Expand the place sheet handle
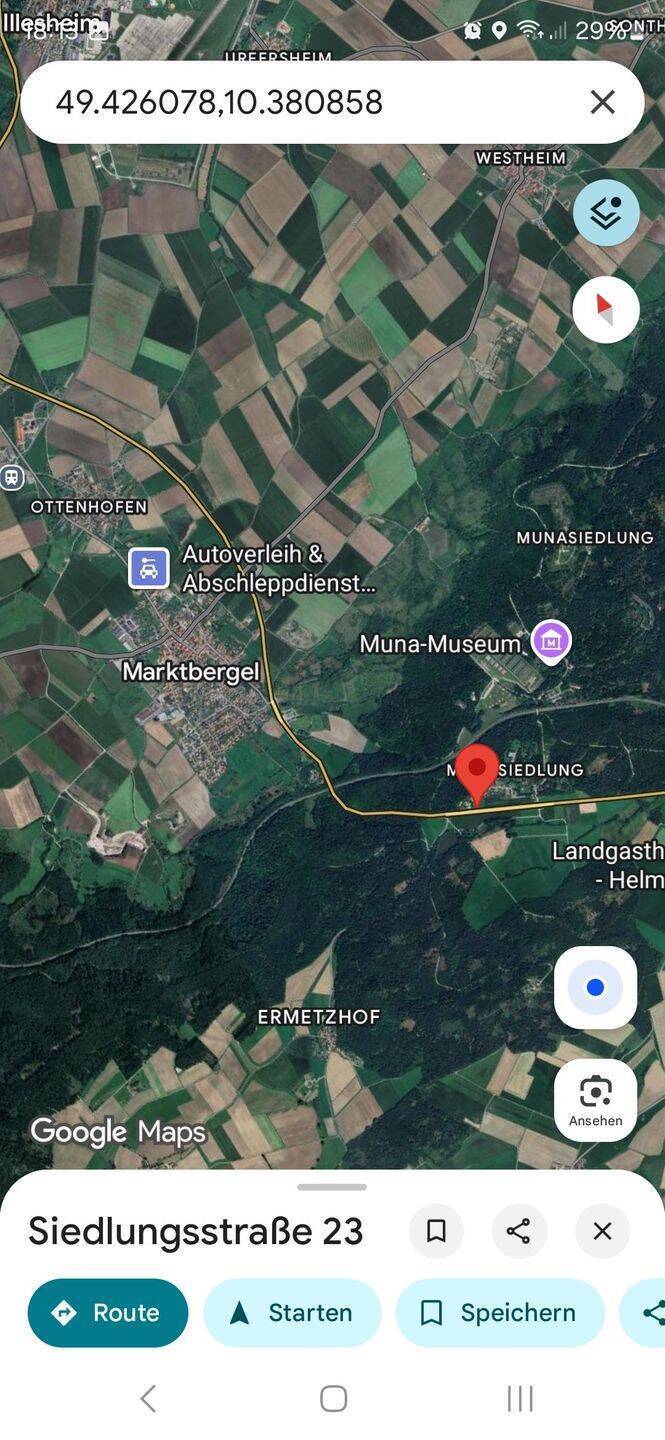Screen dimensions: 665x1440 (332, 1187)
